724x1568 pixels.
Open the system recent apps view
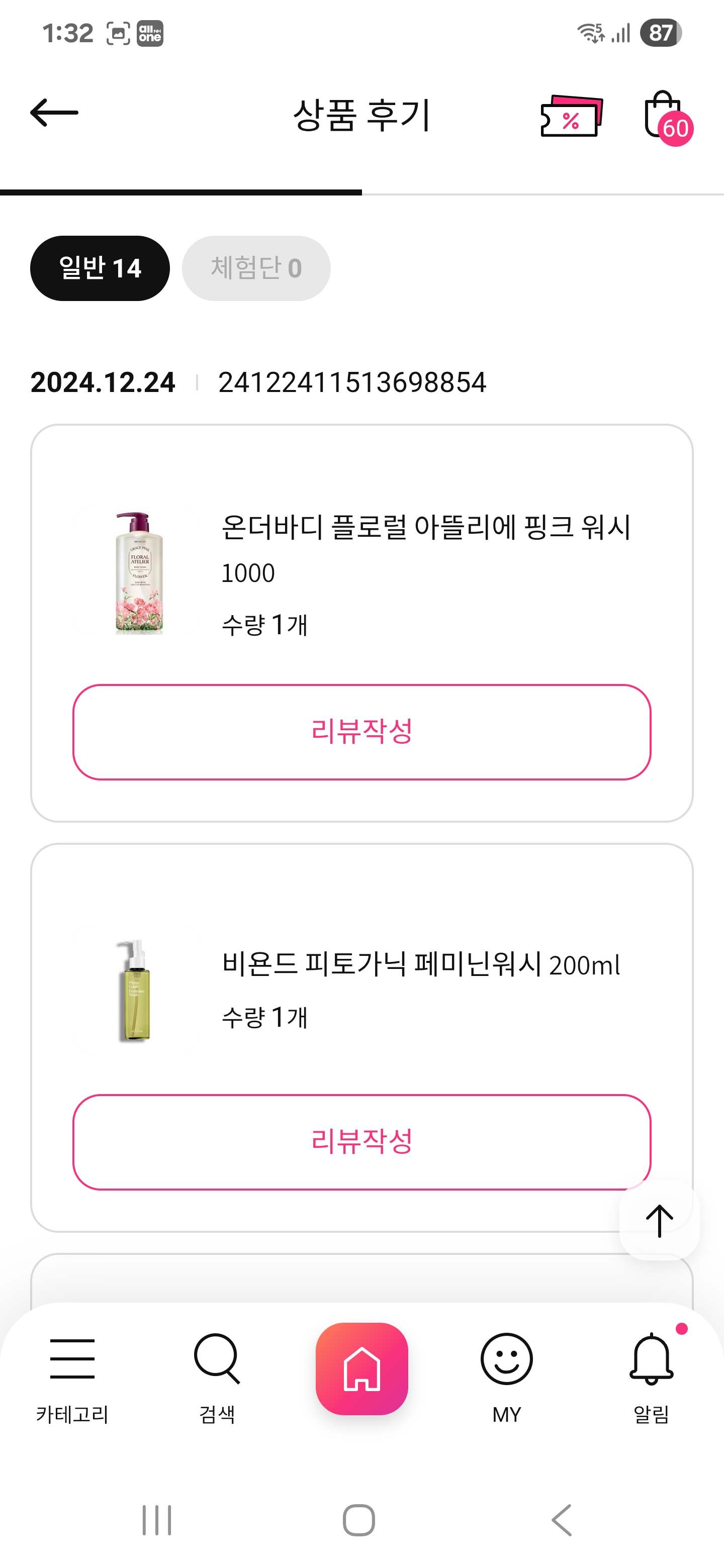tap(157, 1520)
